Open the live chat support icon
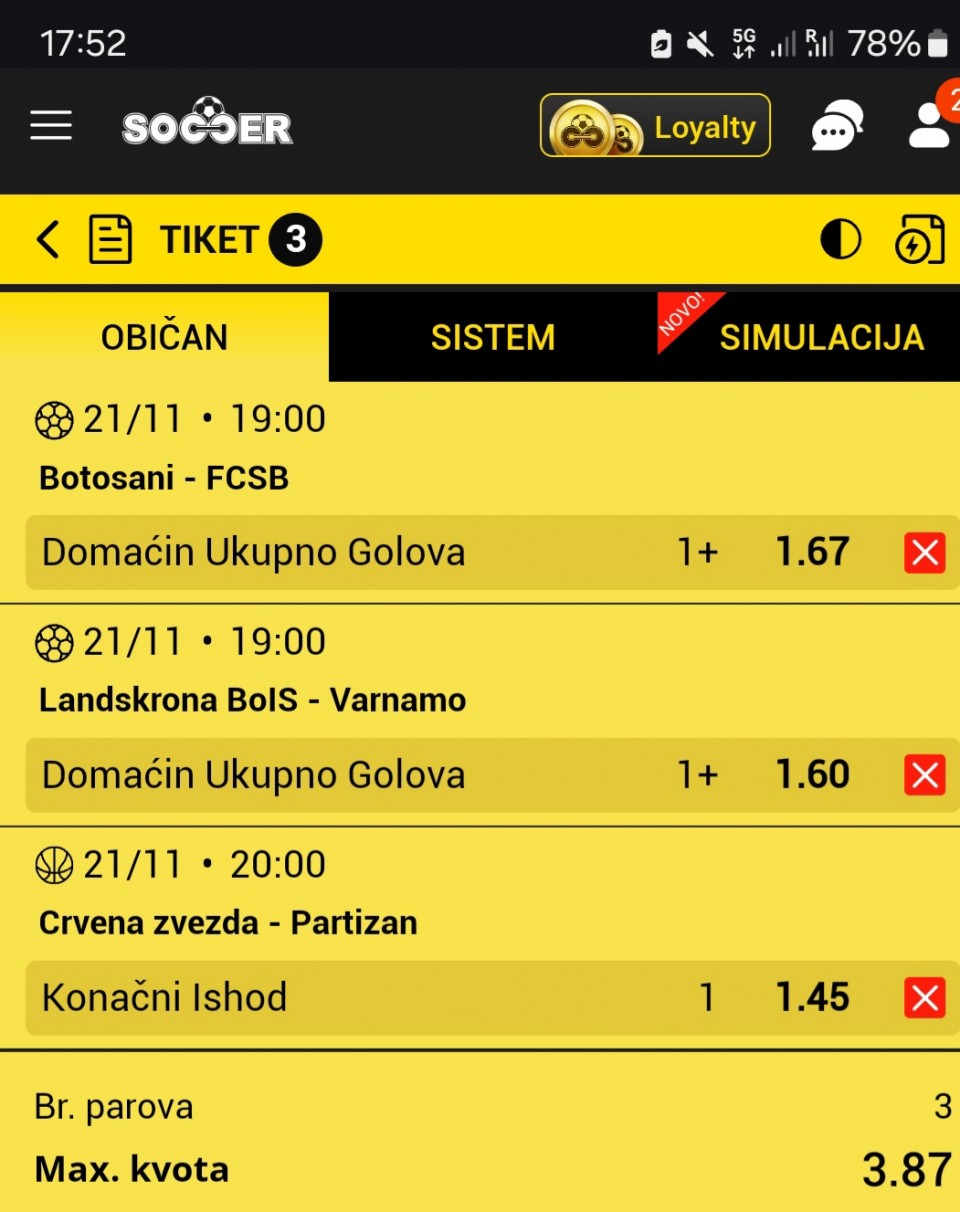The image size is (960, 1212). (x=836, y=126)
